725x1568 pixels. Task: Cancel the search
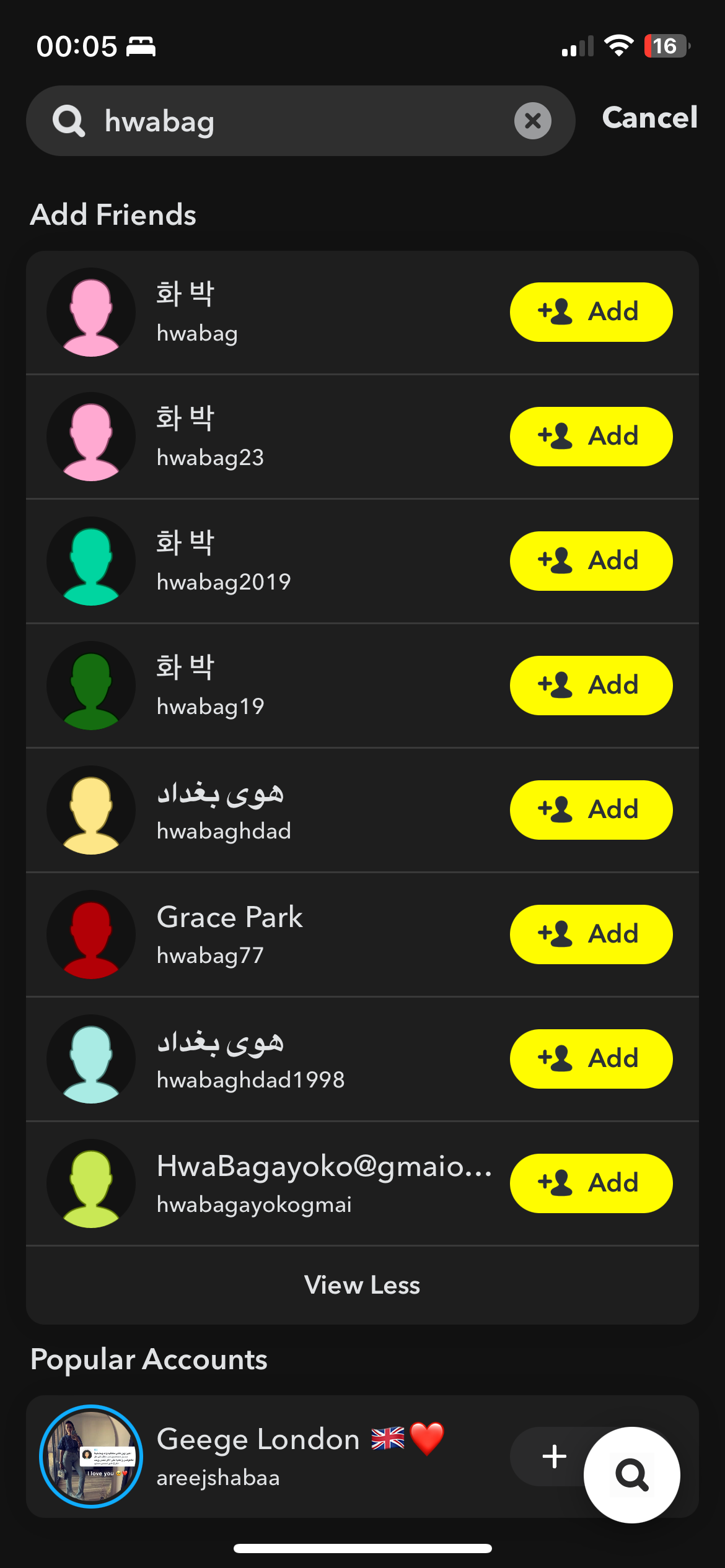pyautogui.click(x=649, y=118)
